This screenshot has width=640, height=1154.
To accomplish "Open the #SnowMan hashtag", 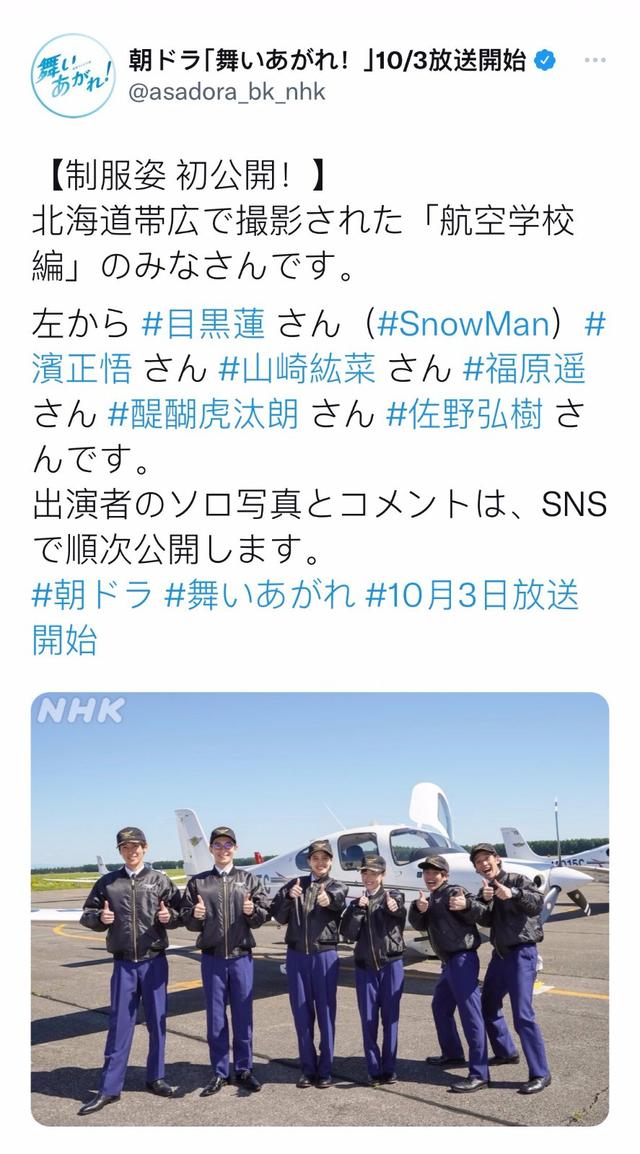I will [463, 324].
